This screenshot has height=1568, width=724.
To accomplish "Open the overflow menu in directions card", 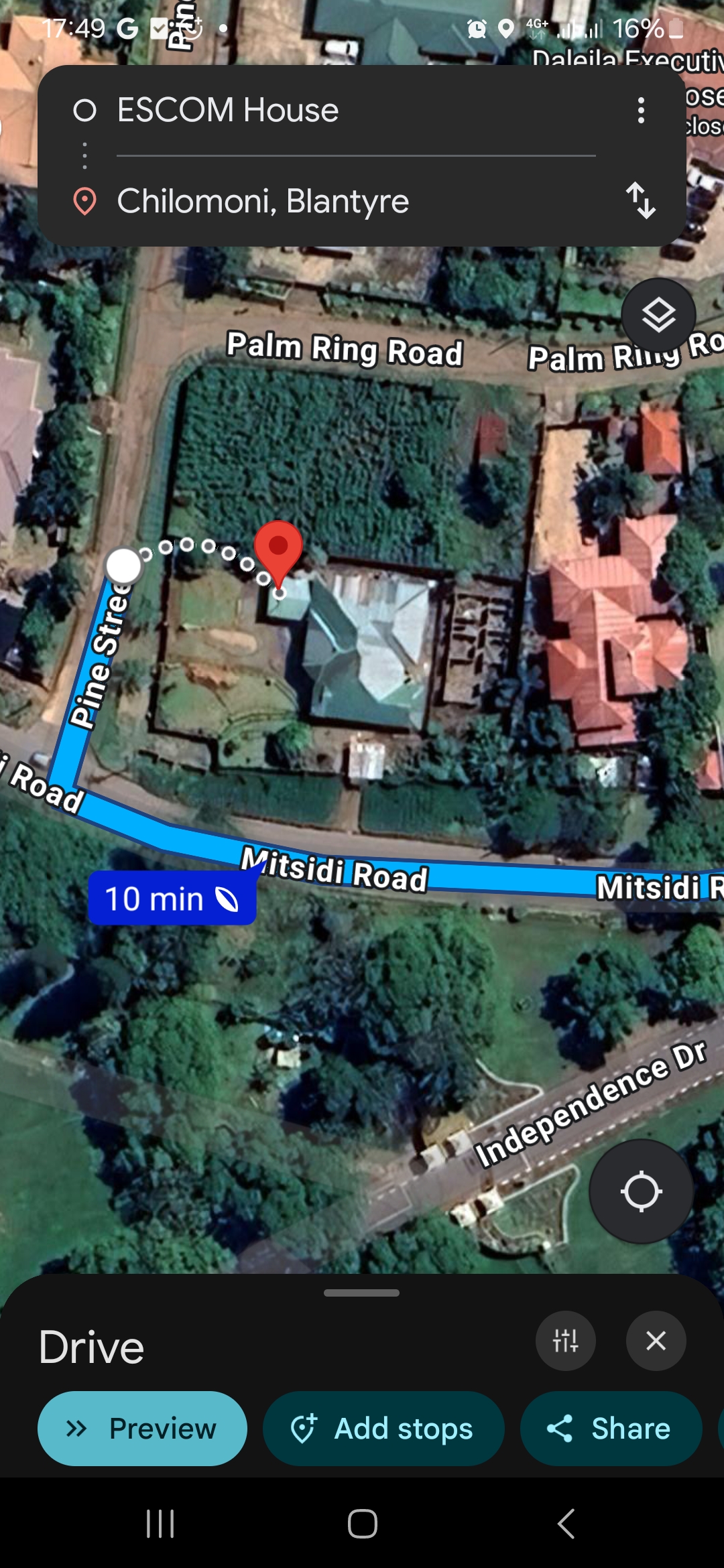I will click(641, 110).
